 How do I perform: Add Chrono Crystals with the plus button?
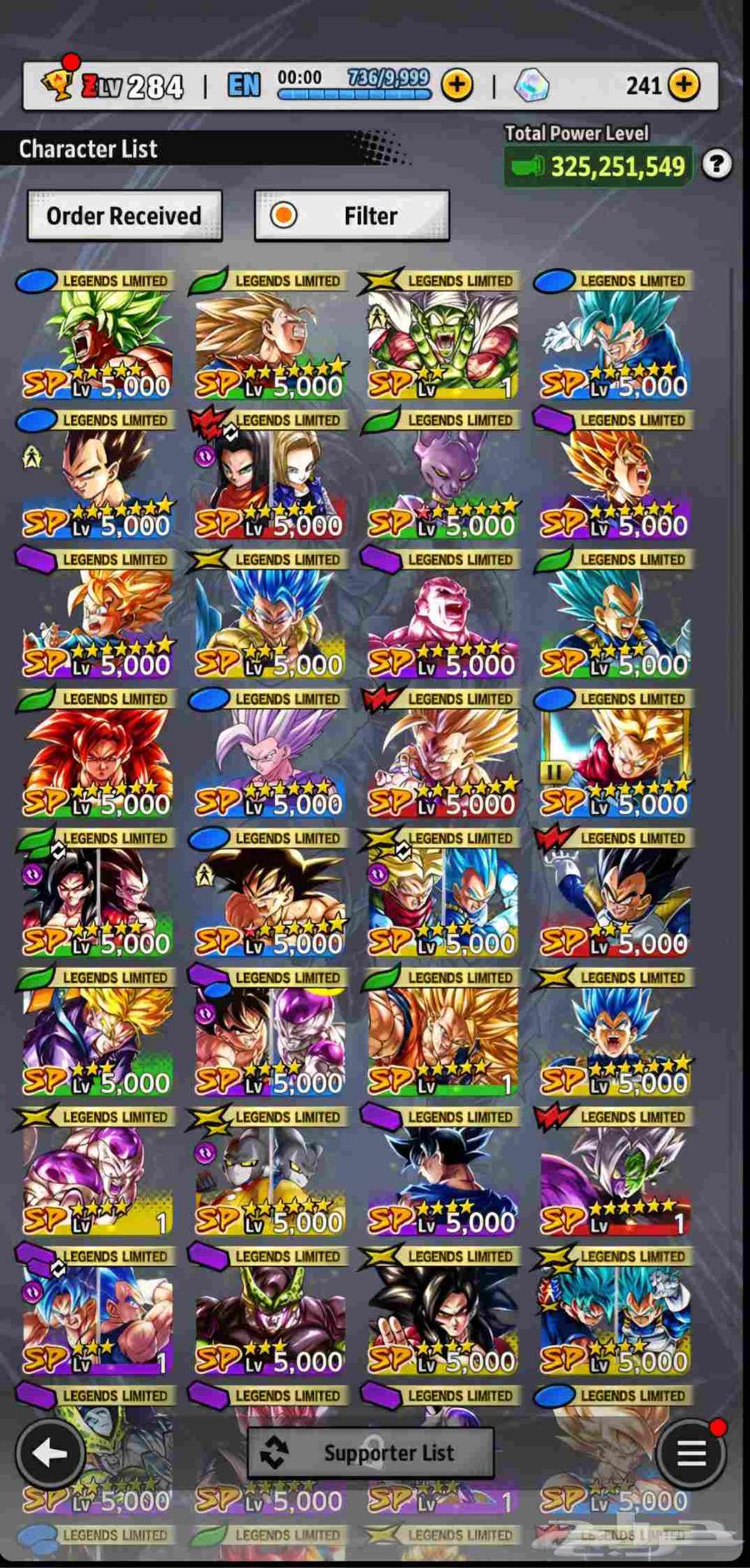pyautogui.click(x=683, y=85)
